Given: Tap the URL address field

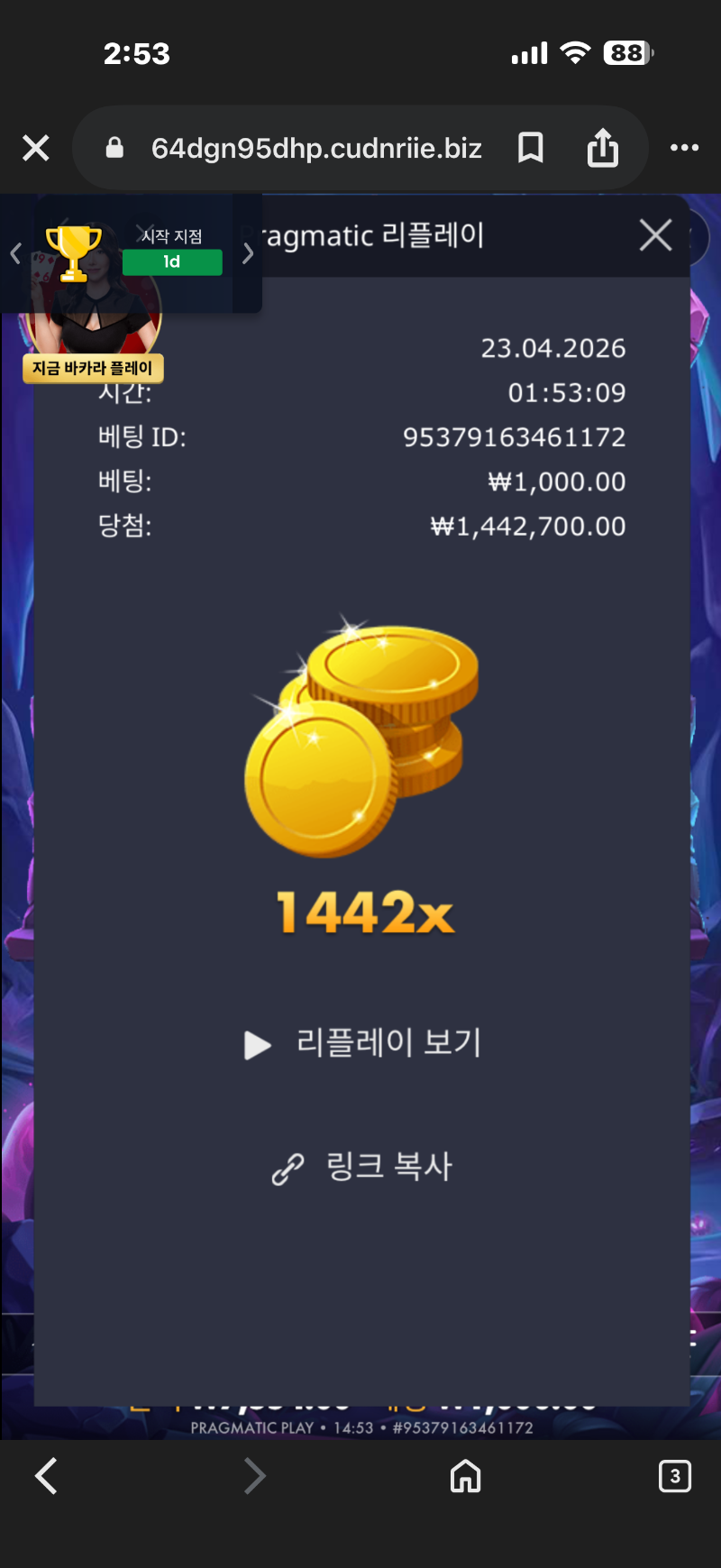Looking at the screenshot, I should 315,148.
